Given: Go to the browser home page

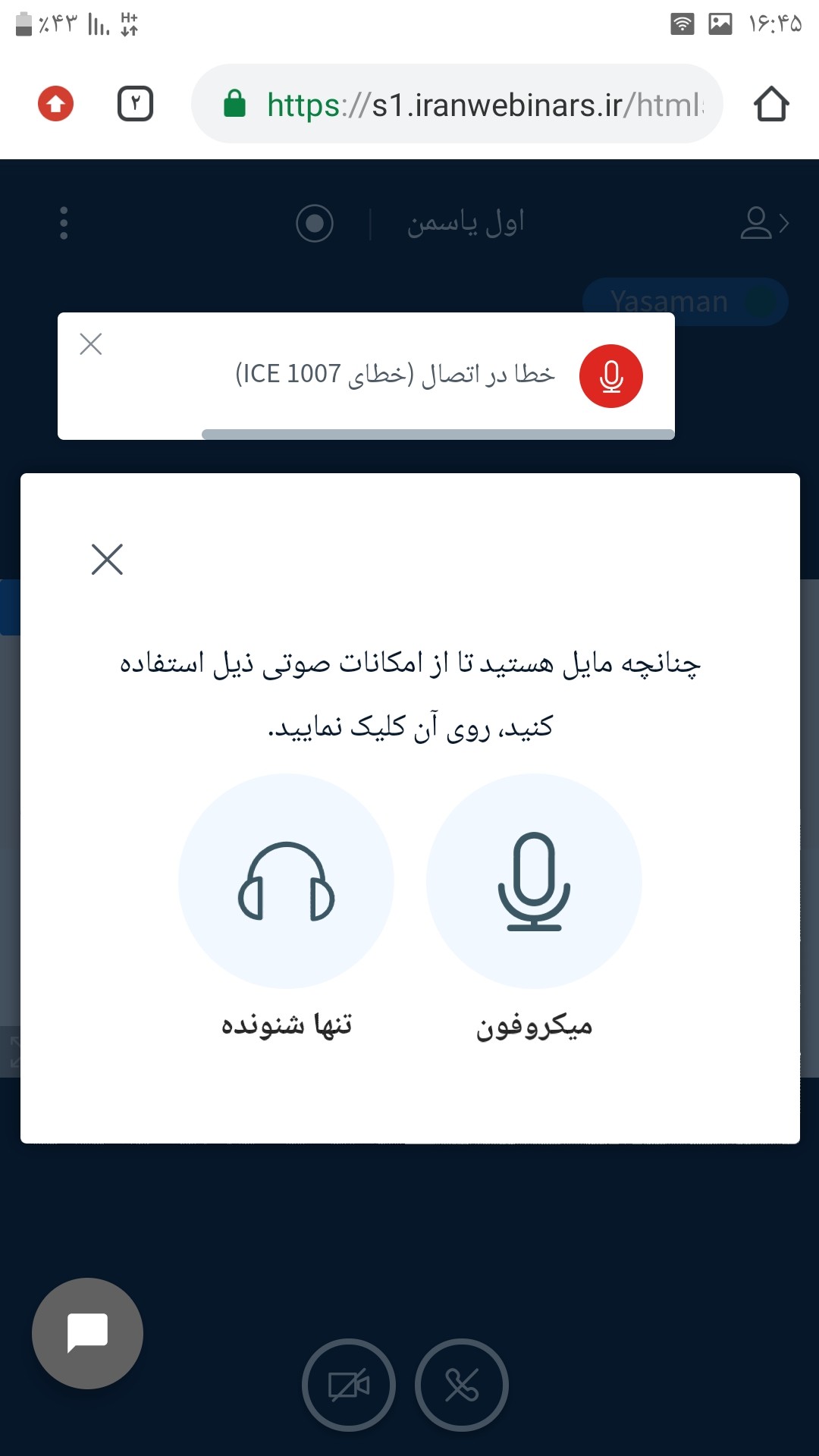Looking at the screenshot, I should [x=771, y=104].
